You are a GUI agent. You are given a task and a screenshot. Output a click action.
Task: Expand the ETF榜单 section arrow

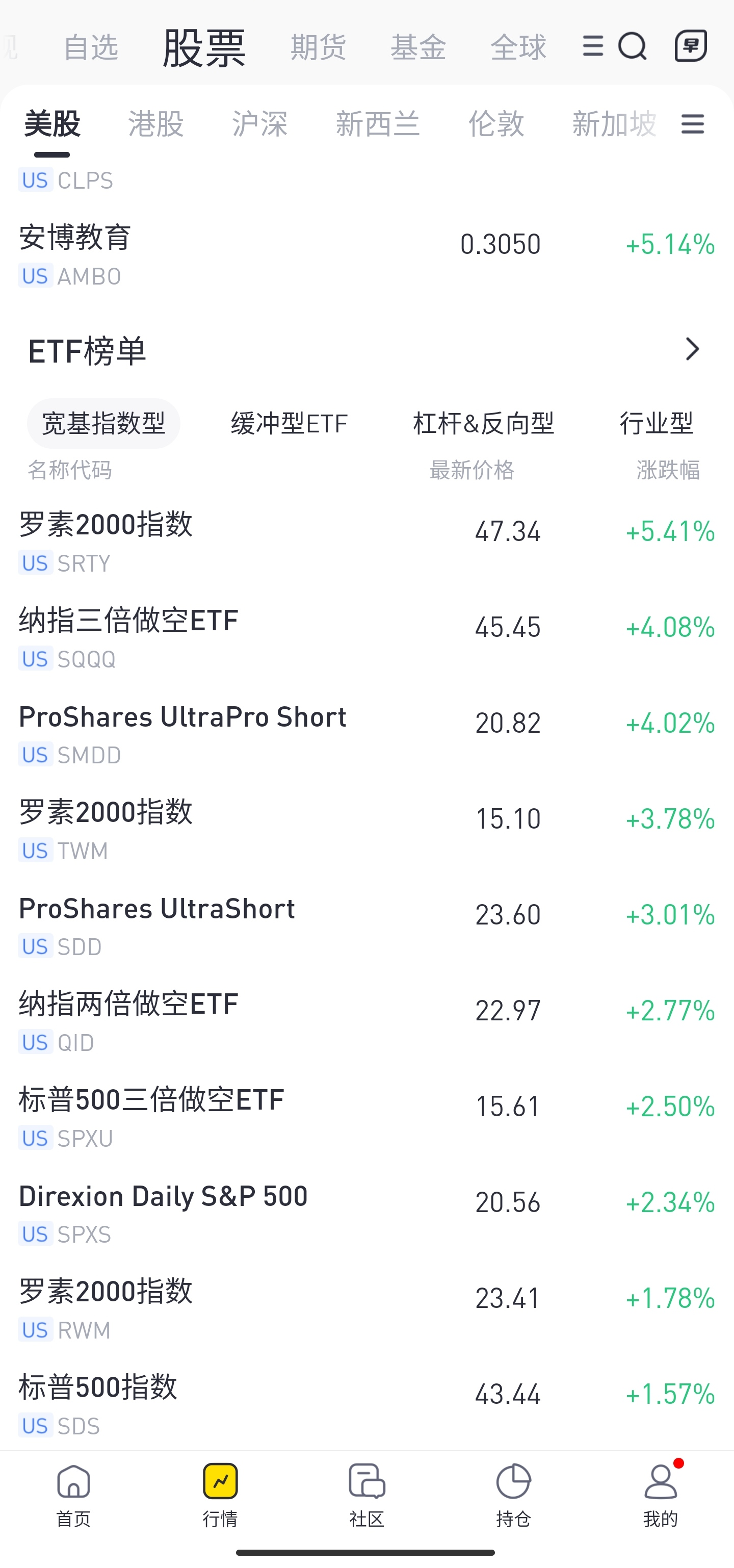[x=692, y=349]
